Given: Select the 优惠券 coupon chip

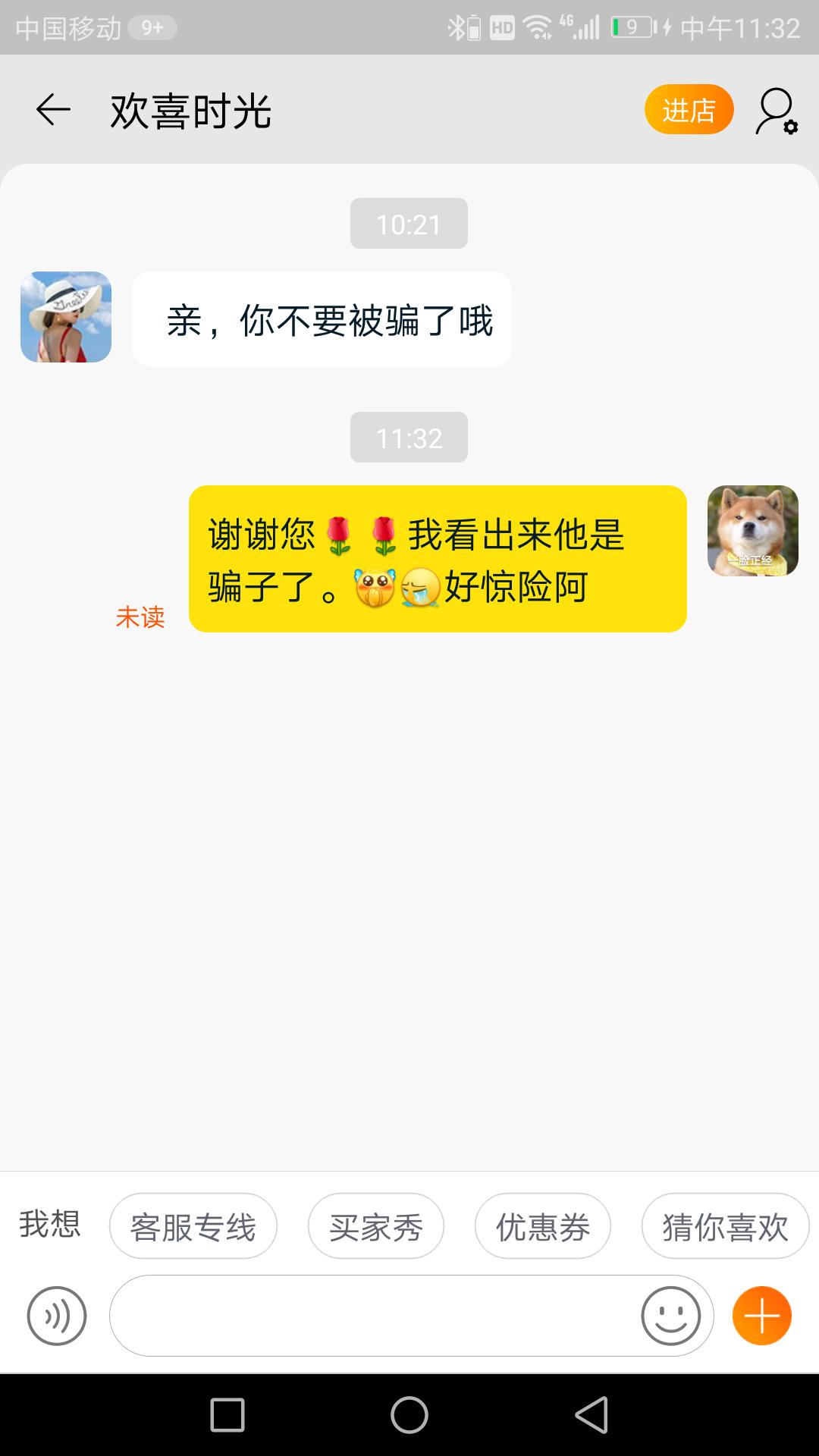Looking at the screenshot, I should coord(542,1224).
